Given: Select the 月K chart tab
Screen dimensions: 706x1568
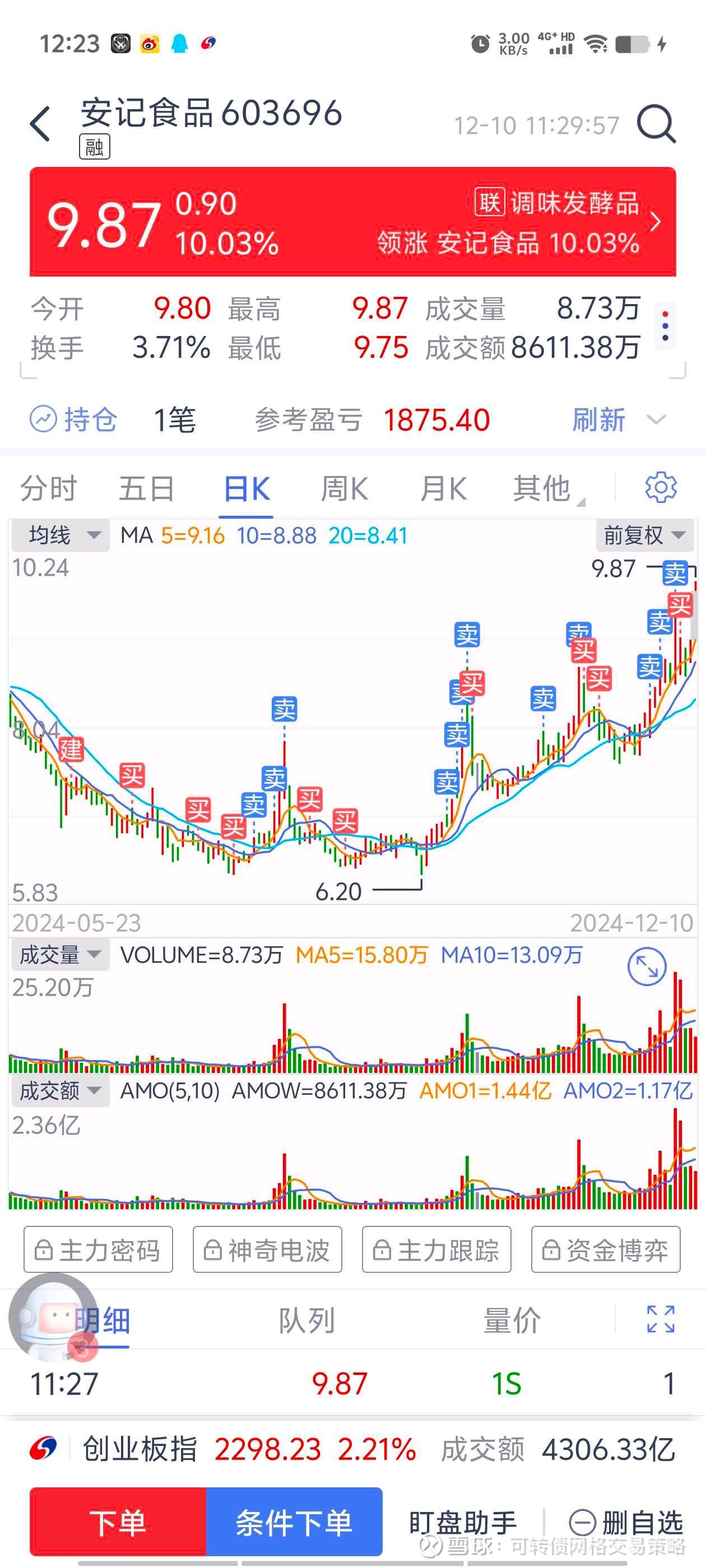Looking at the screenshot, I should click(443, 488).
